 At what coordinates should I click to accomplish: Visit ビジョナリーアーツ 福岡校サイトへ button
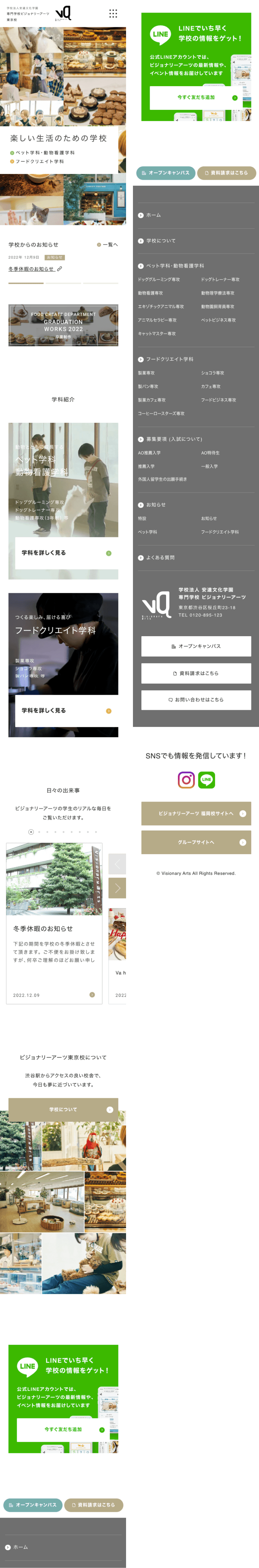coord(196,813)
